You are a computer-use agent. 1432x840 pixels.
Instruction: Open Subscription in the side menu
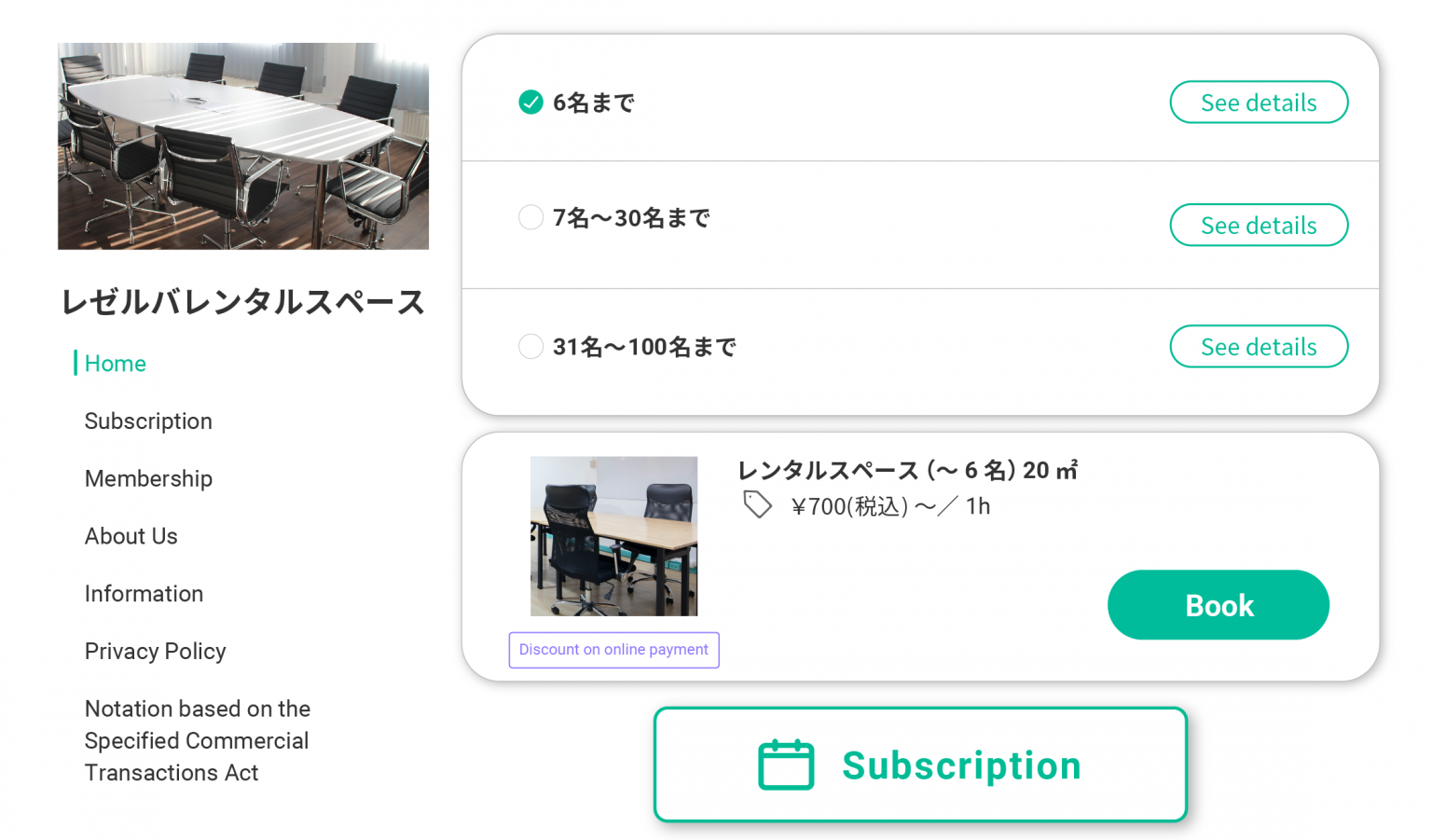pyautogui.click(x=148, y=421)
